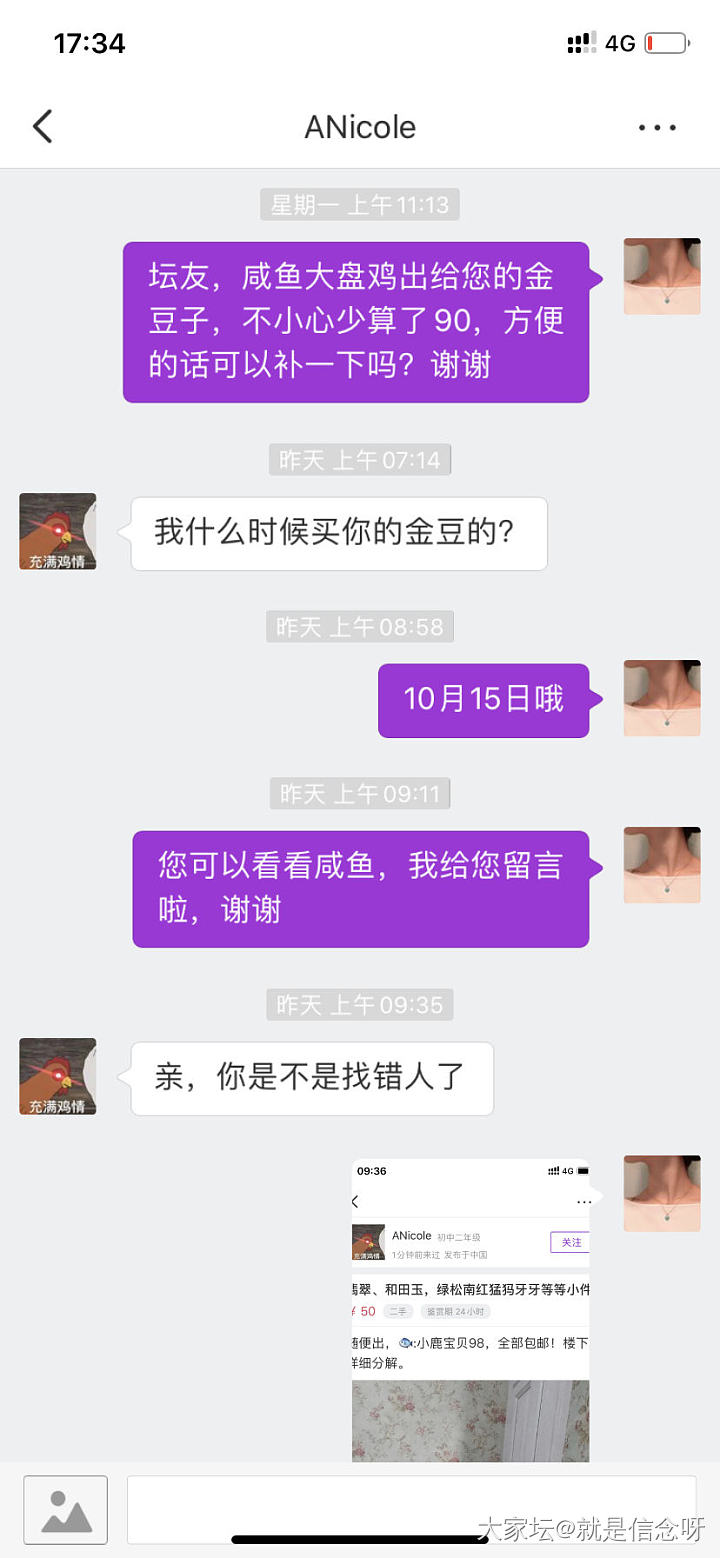The height and width of the screenshot is (1558, 720).
Task: Open the three-dot more options menu
Action: [x=657, y=127]
